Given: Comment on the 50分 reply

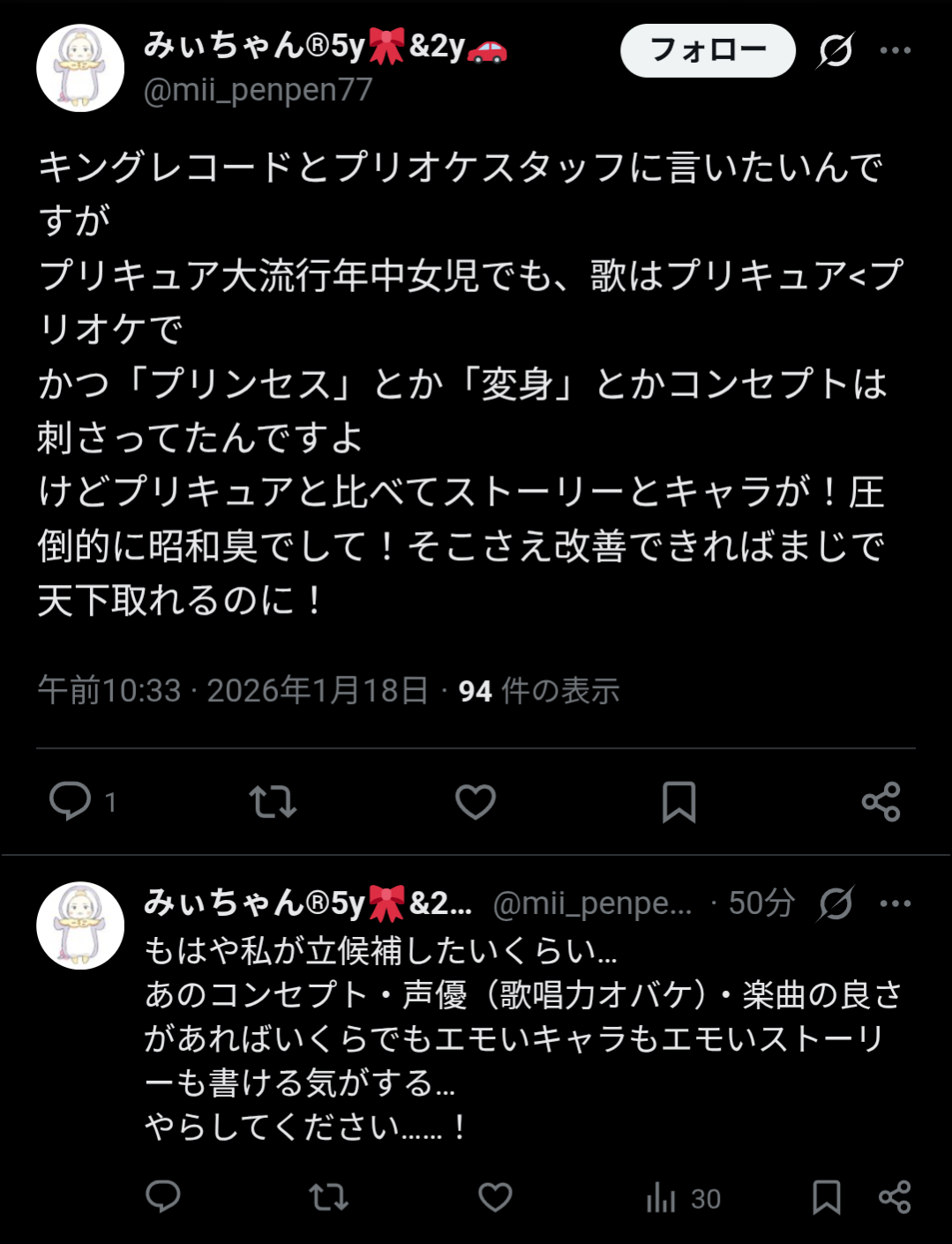Looking at the screenshot, I should (163, 1197).
